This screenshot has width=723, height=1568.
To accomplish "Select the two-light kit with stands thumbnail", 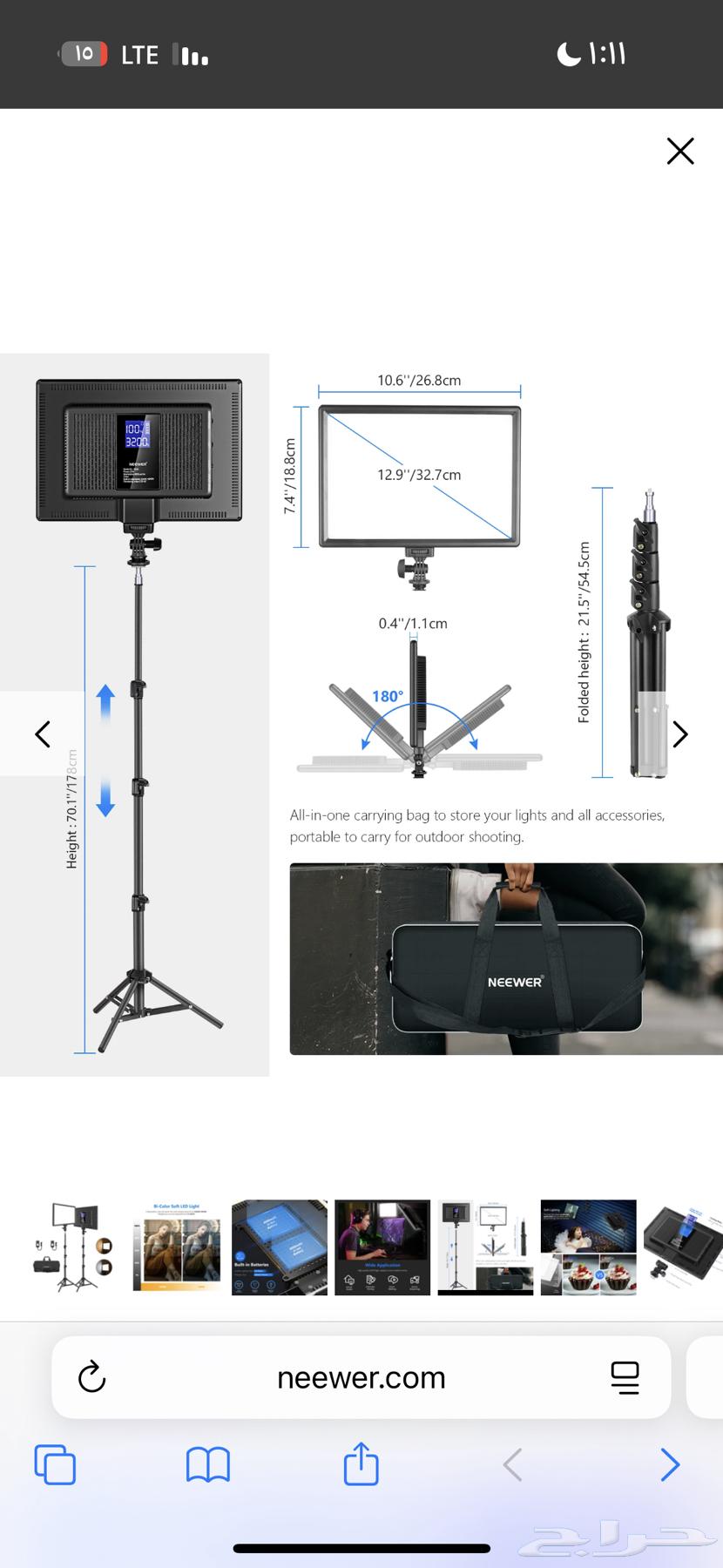I will coord(72,1247).
